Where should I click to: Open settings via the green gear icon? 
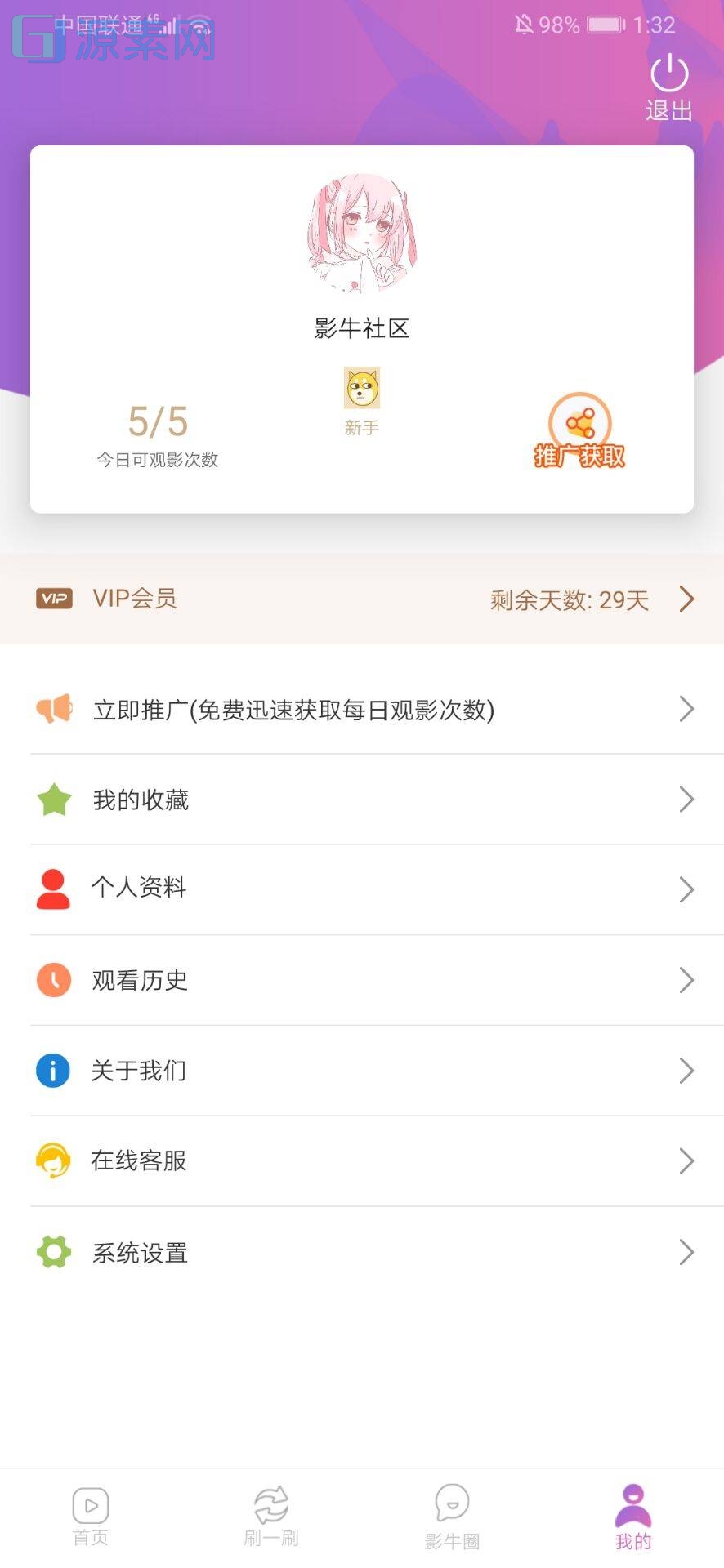[52, 1252]
